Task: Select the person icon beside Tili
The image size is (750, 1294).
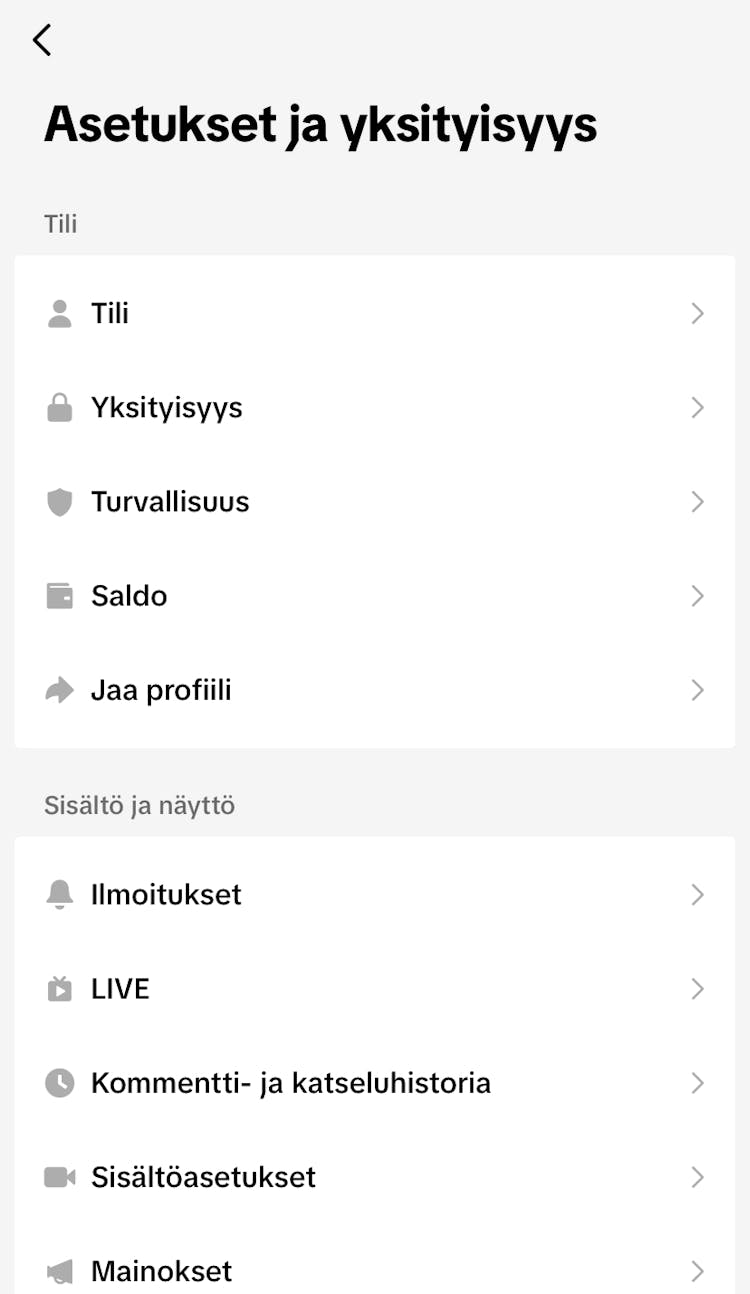Action: point(60,313)
